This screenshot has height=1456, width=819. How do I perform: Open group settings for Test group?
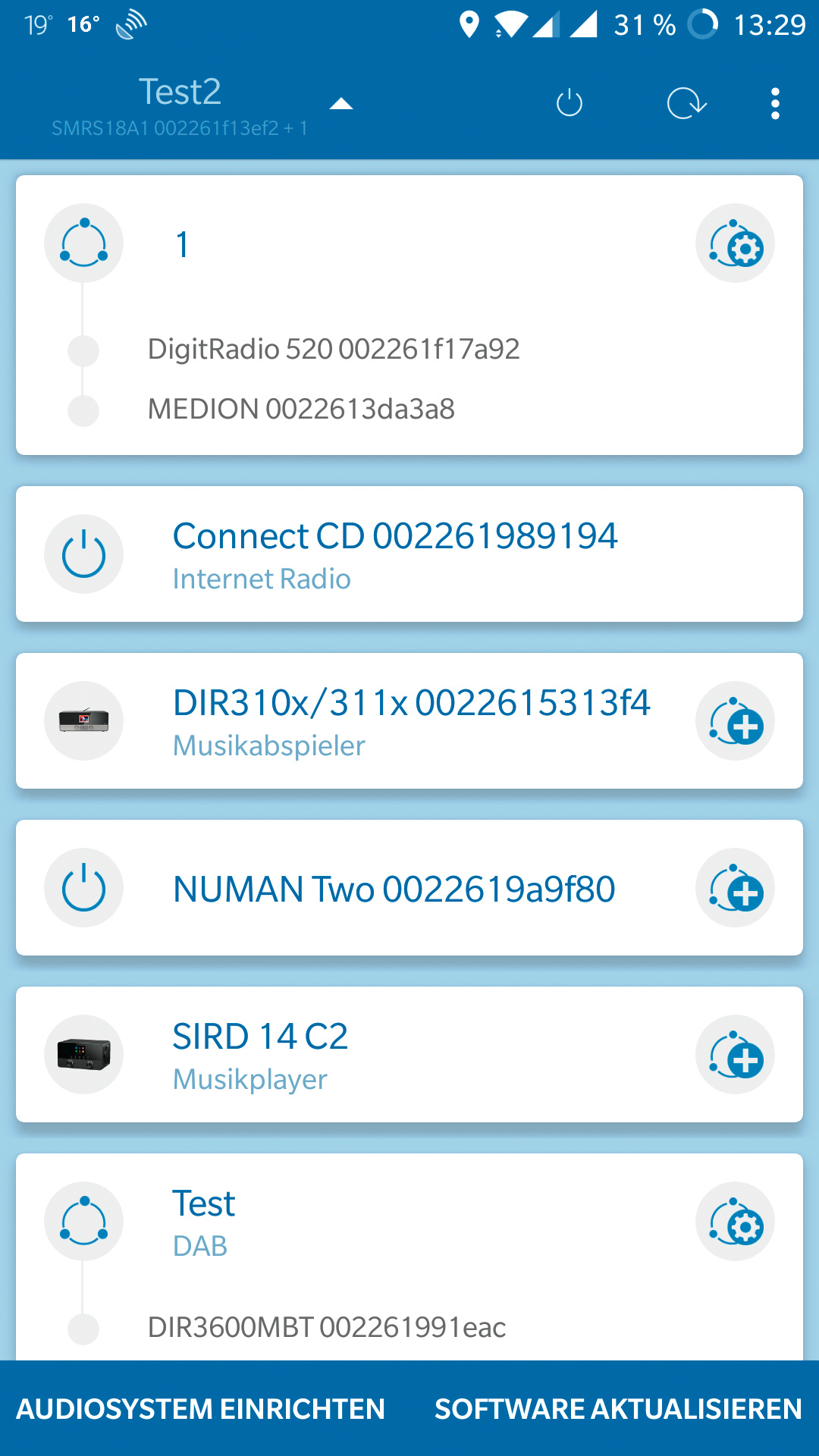735,1222
